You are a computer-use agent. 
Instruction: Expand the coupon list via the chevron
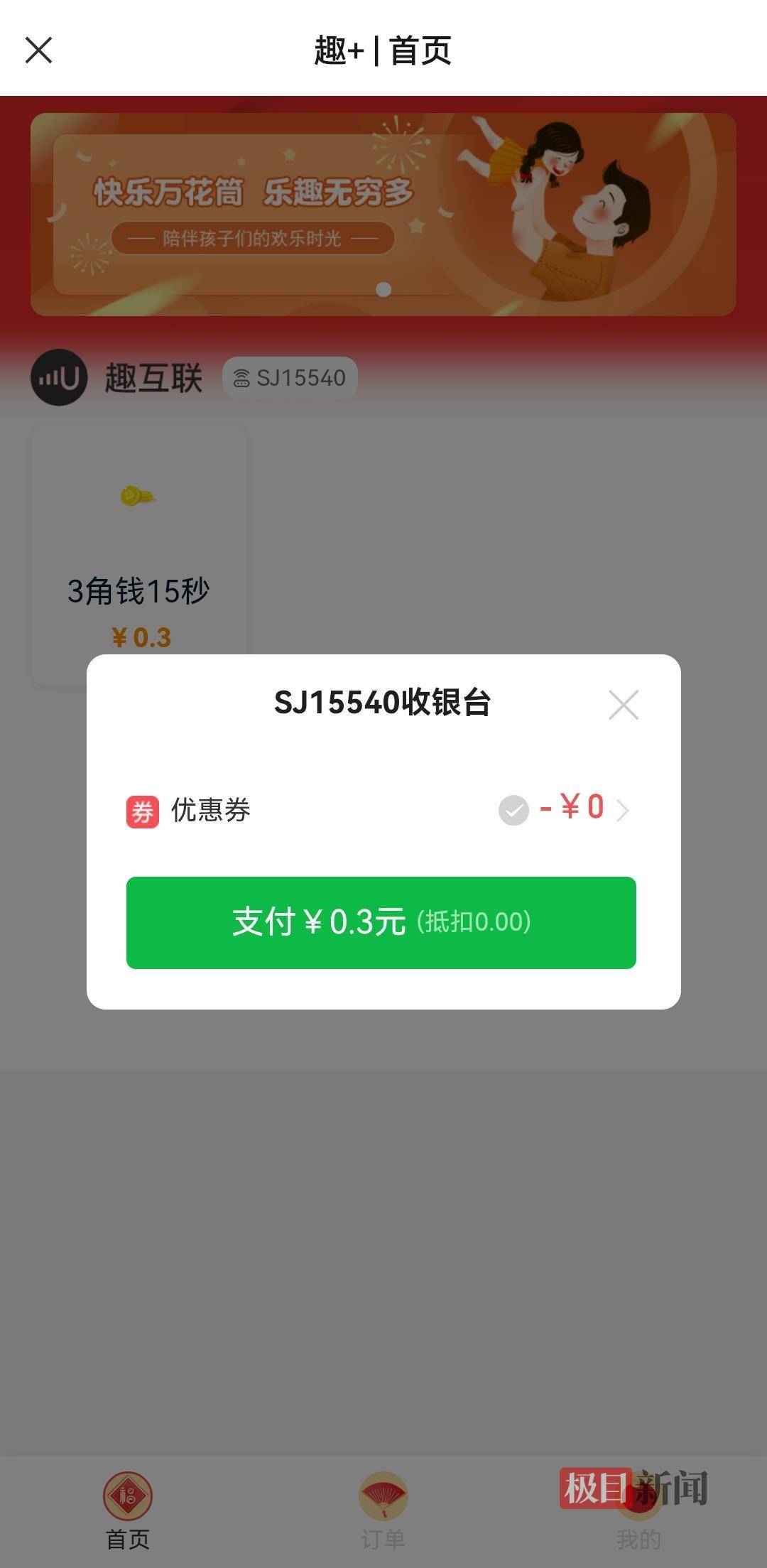pos(624,810)
